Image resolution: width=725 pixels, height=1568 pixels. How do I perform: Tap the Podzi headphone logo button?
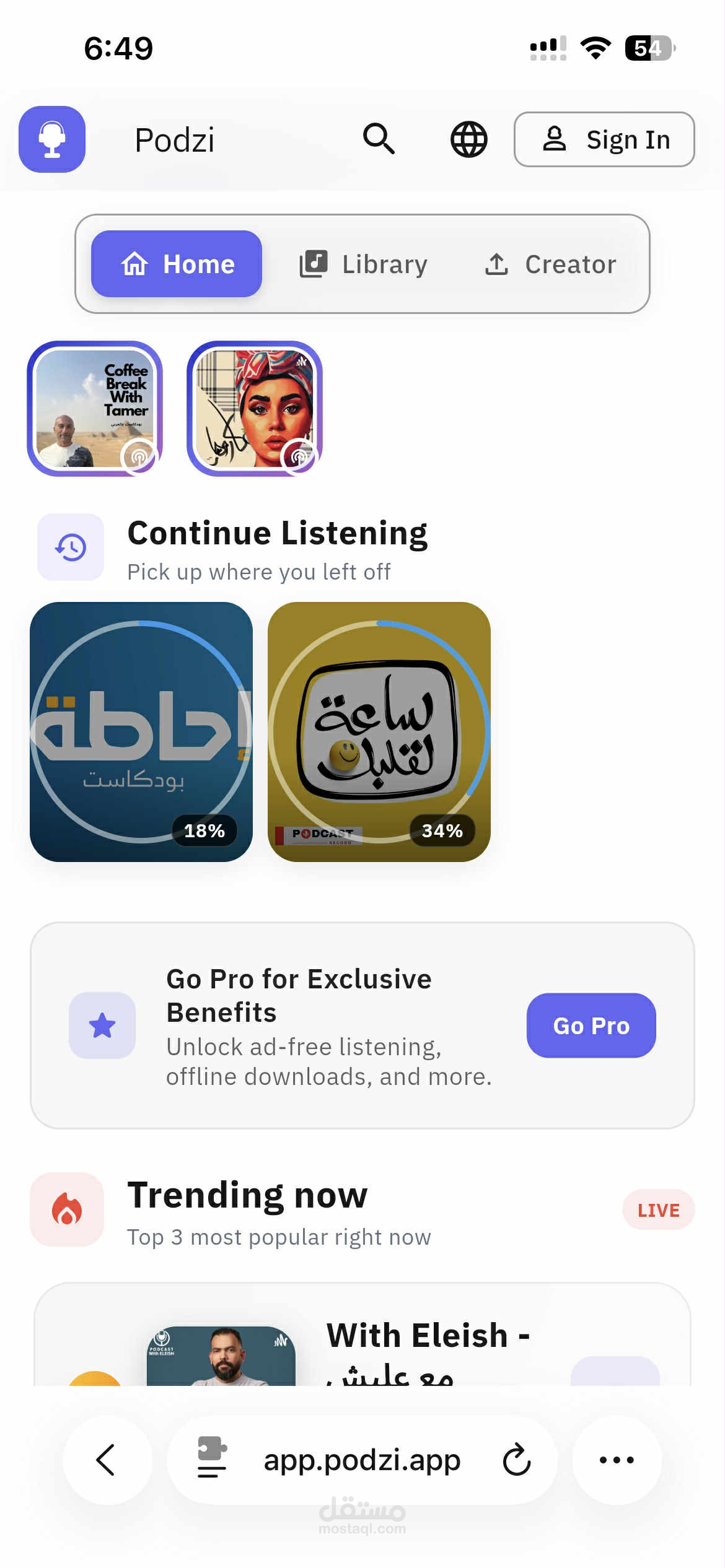click(x=52, y=139)
